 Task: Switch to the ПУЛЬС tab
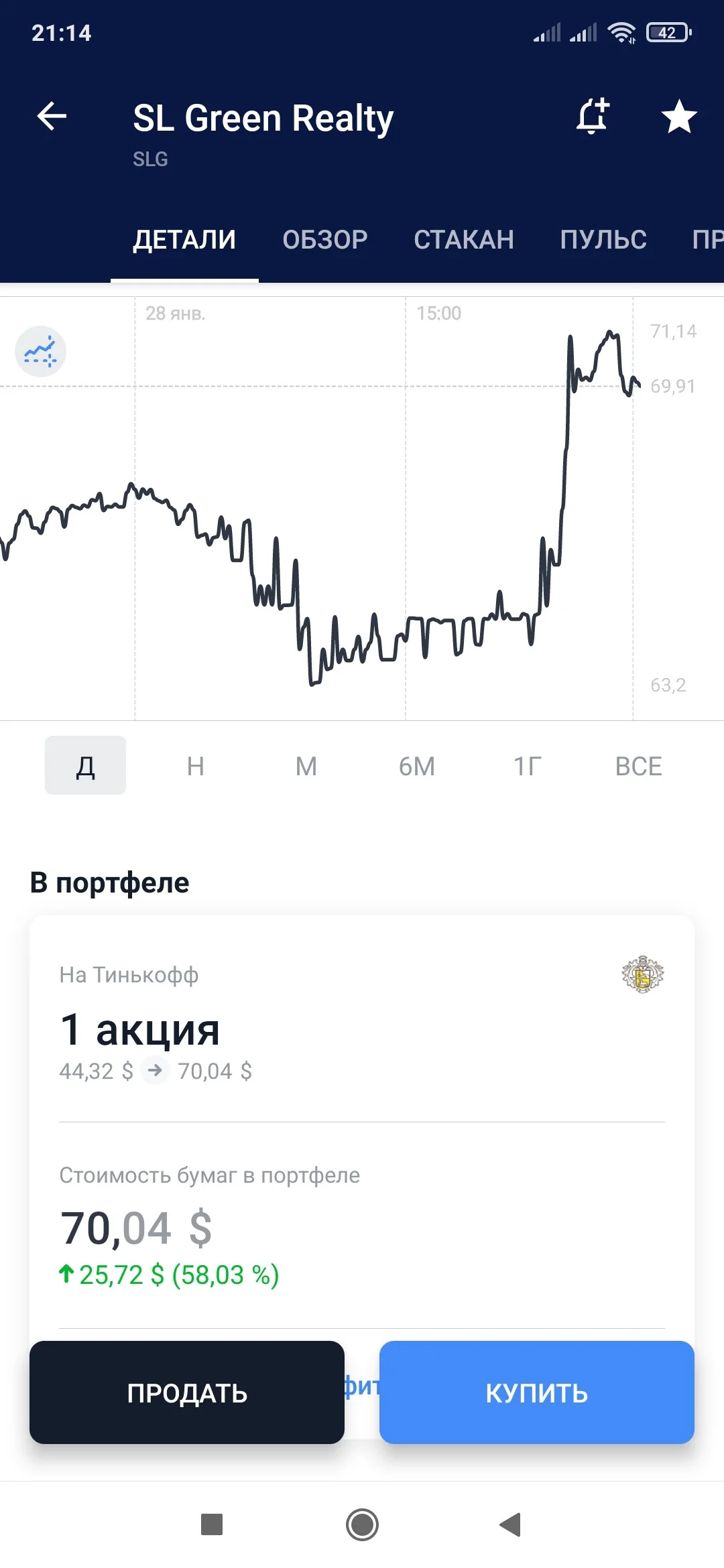click(x=603, y=239)
